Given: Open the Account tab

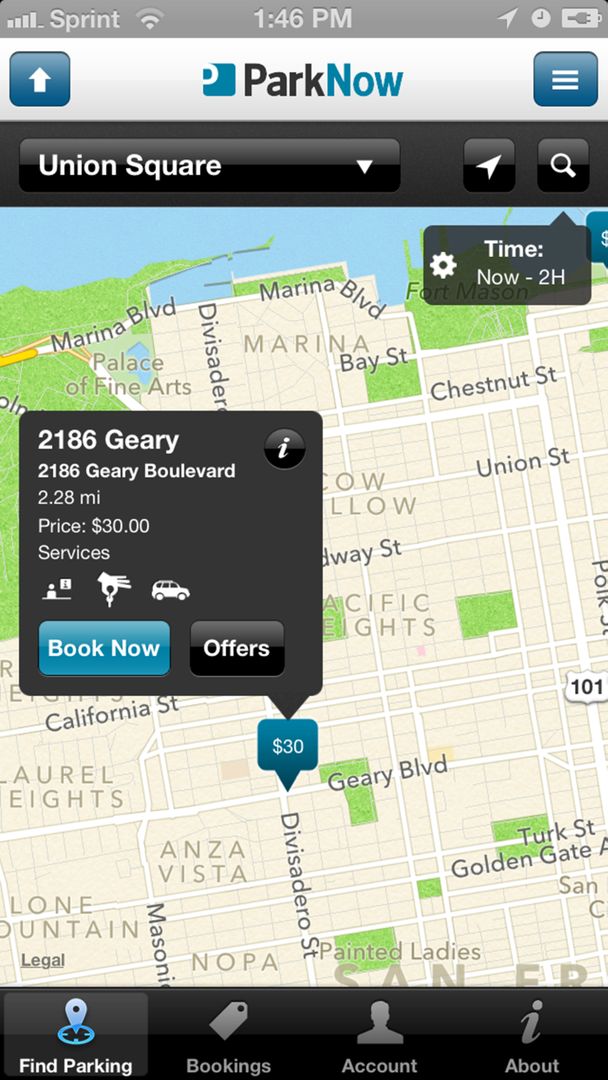Looking at the screenshot, I should click(x=379, y=1036).
